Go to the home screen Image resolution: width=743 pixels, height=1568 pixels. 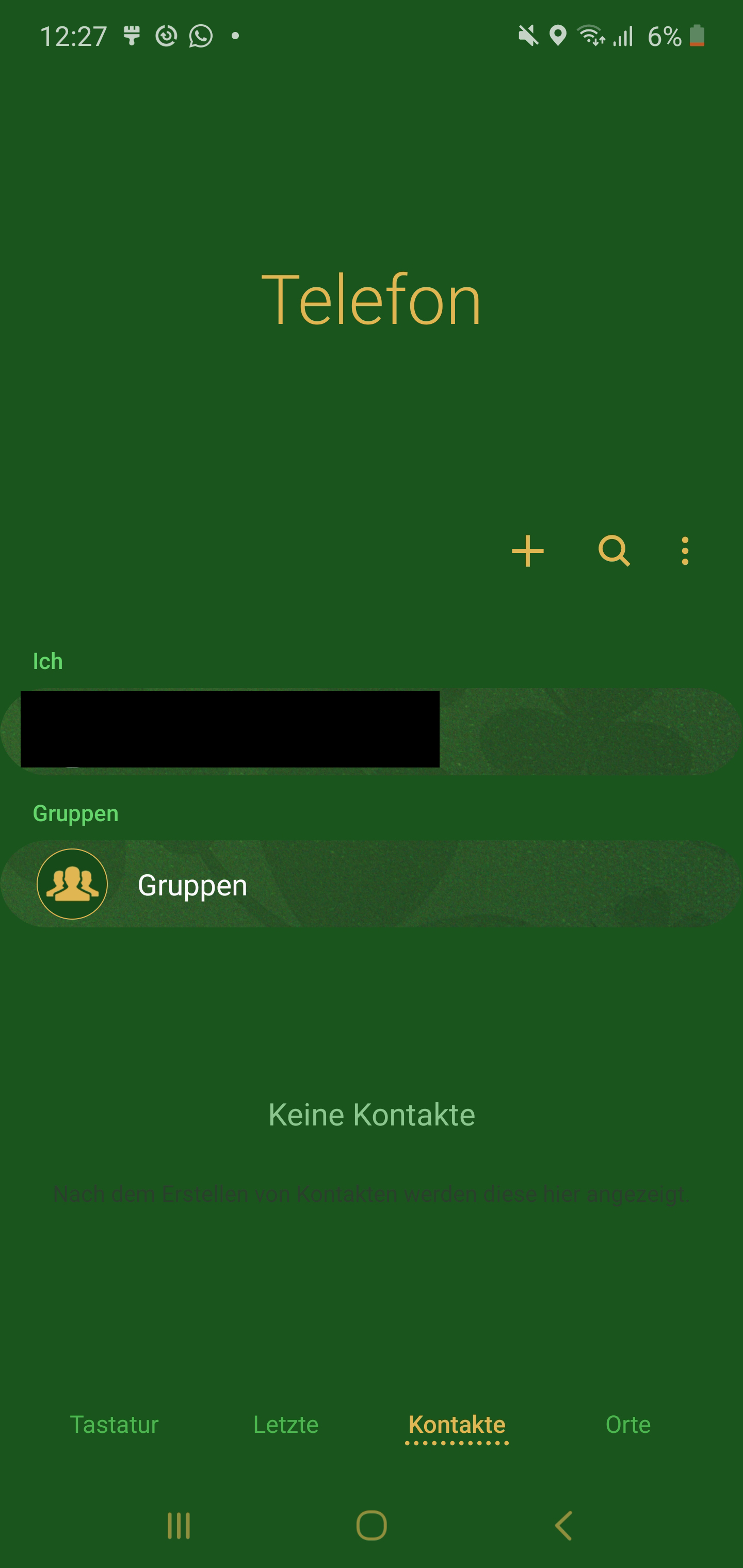pyautogui.click(x=372, y=1525)
